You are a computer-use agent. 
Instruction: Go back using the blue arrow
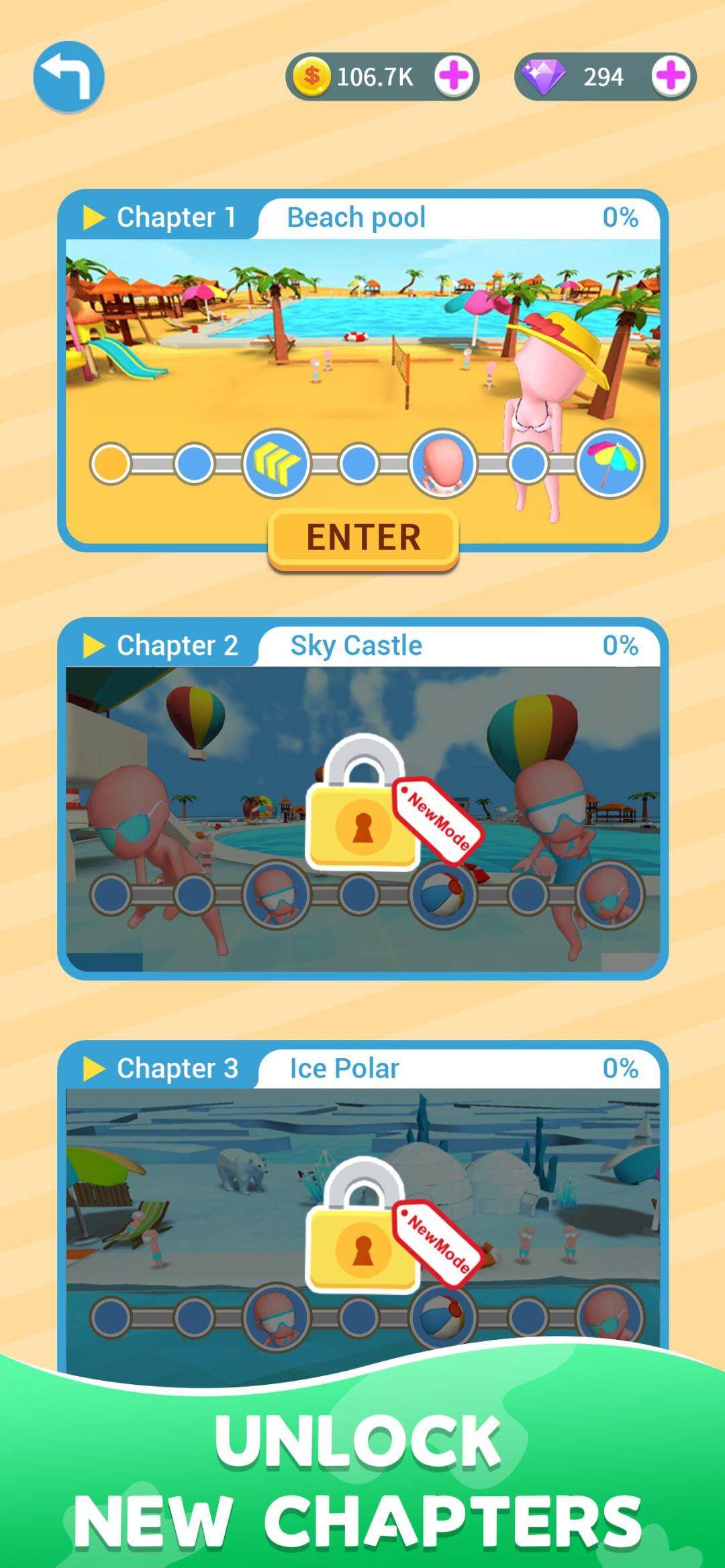coord(68,77)
